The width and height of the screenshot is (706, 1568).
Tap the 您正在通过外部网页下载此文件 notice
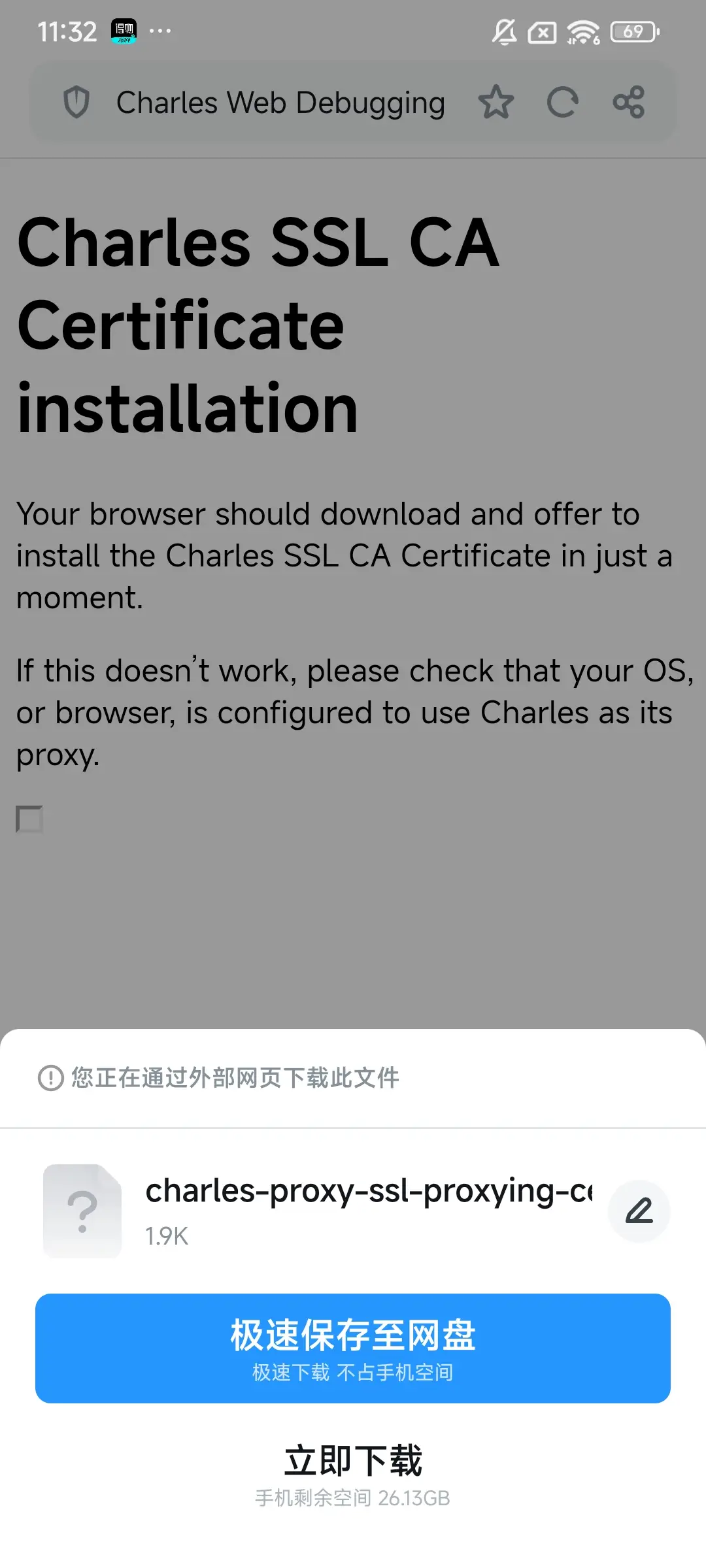click(234, 1078)
